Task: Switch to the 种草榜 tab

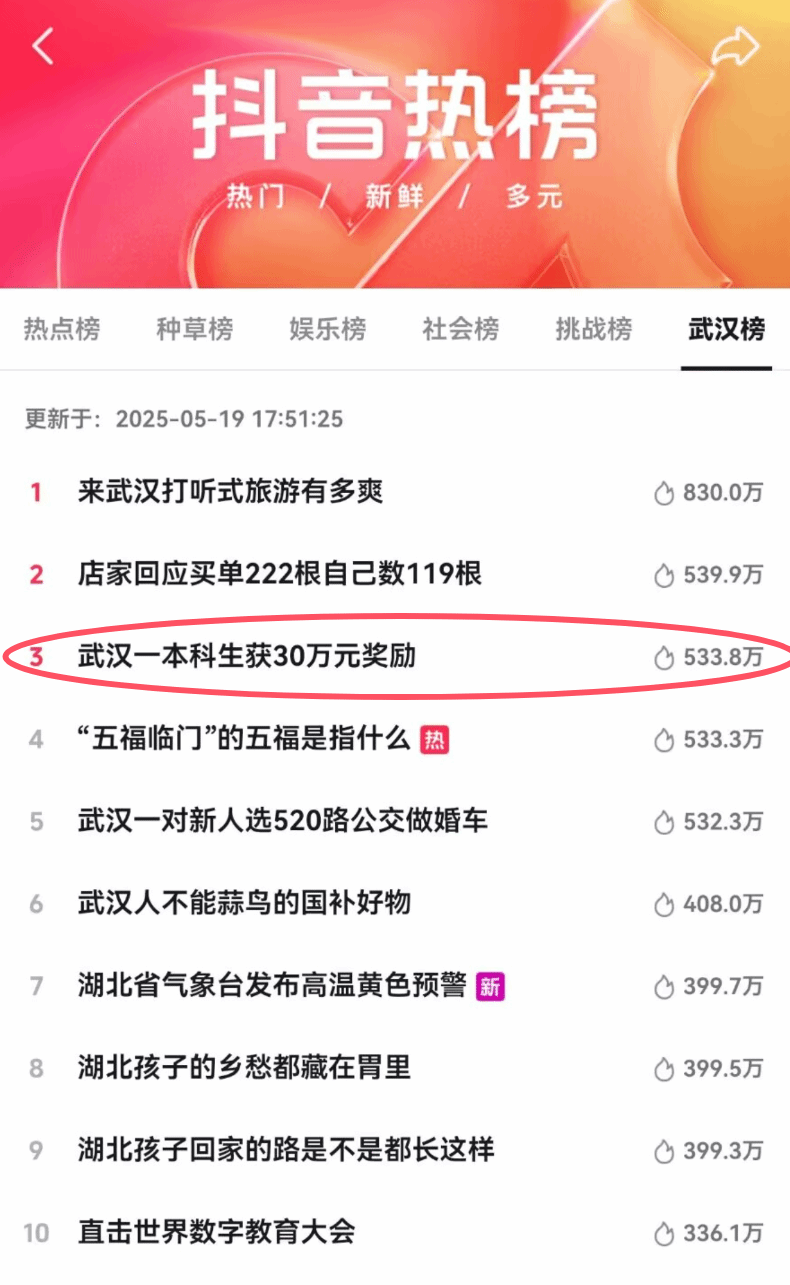Action: tap(195, 329)
